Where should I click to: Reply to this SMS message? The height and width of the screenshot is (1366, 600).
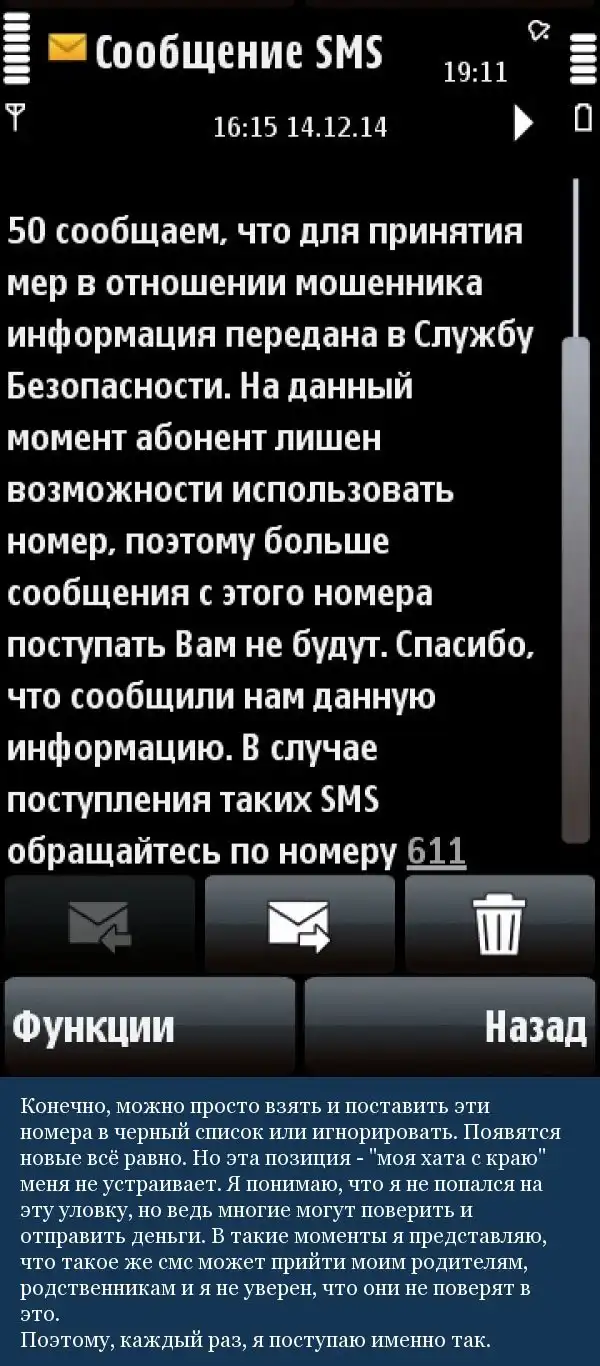pos(99,922)
